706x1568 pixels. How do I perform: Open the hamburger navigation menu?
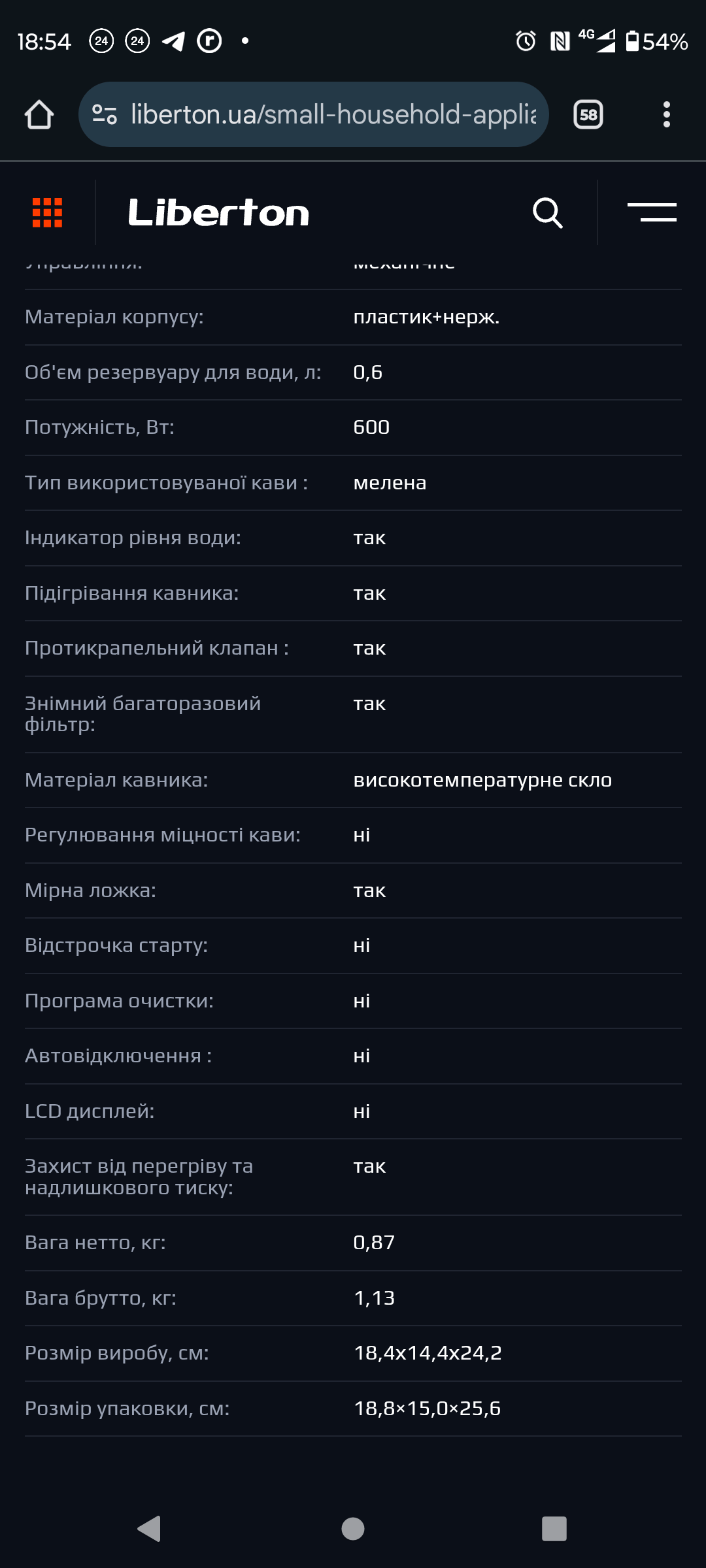click(652, 213)
